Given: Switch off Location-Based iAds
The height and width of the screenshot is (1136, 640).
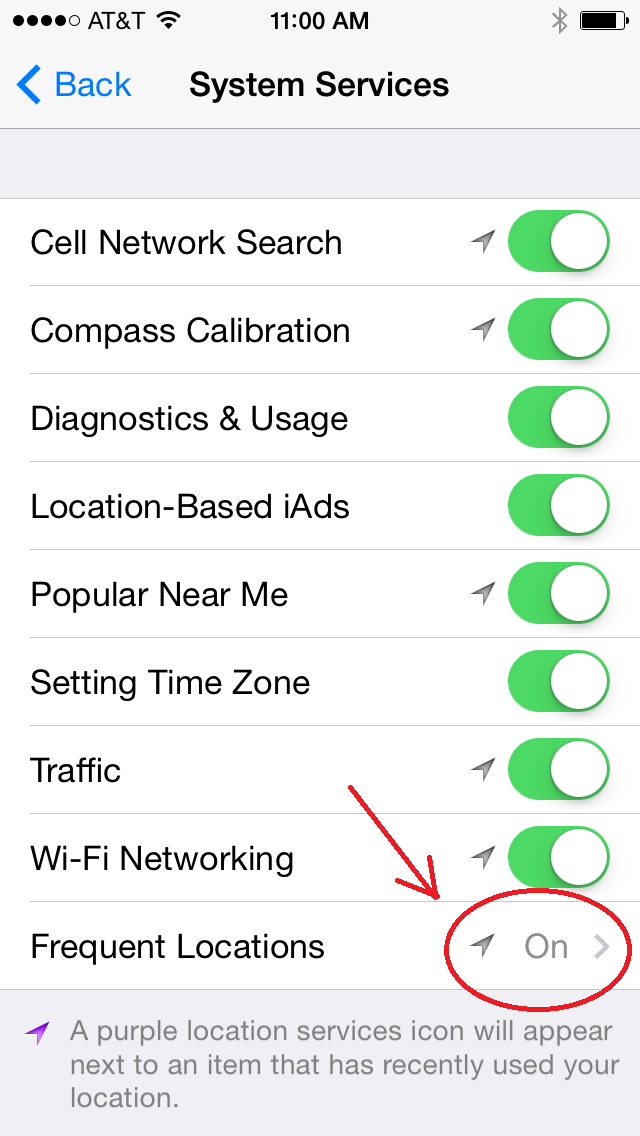Looking at the screenshot, I should 558,506.
